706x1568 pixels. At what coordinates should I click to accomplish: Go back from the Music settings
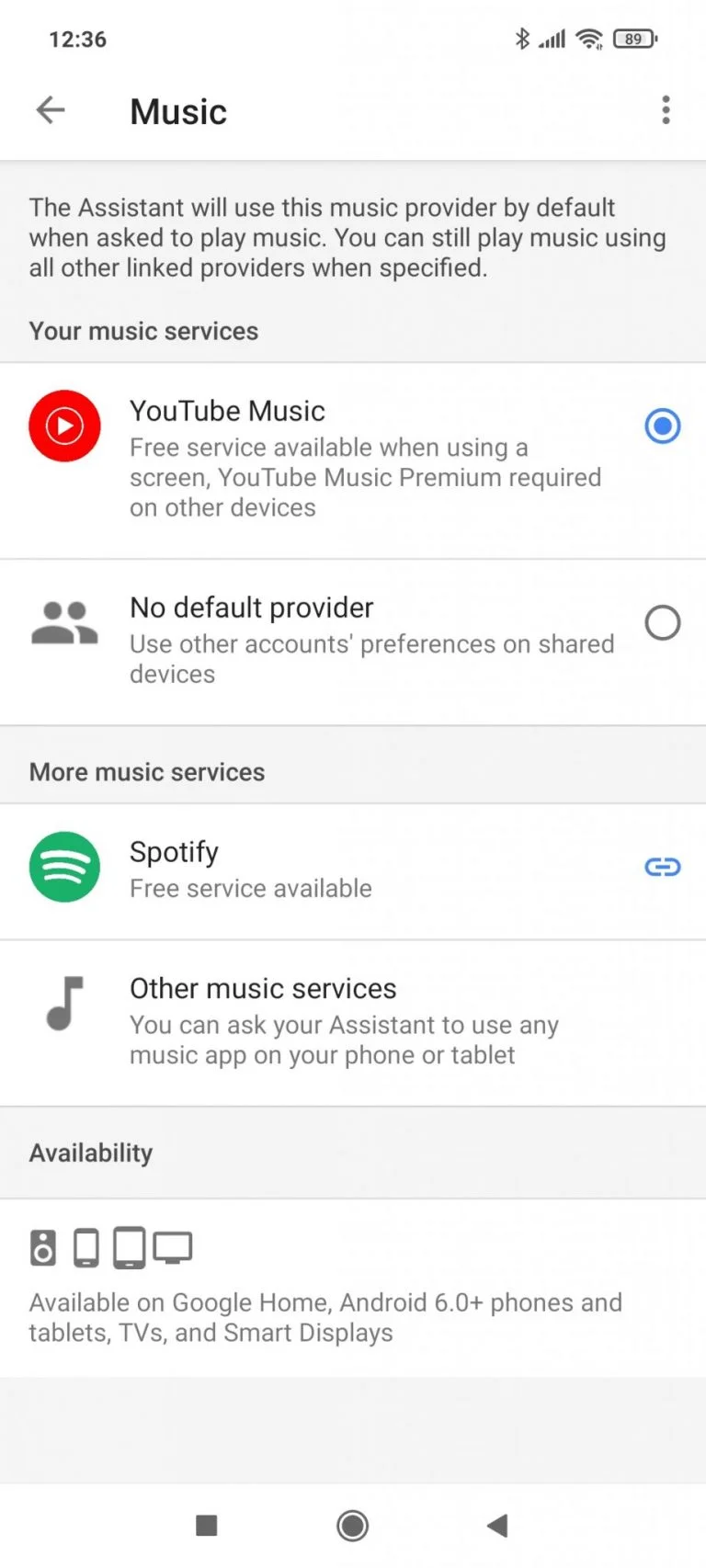pos(51,110)
